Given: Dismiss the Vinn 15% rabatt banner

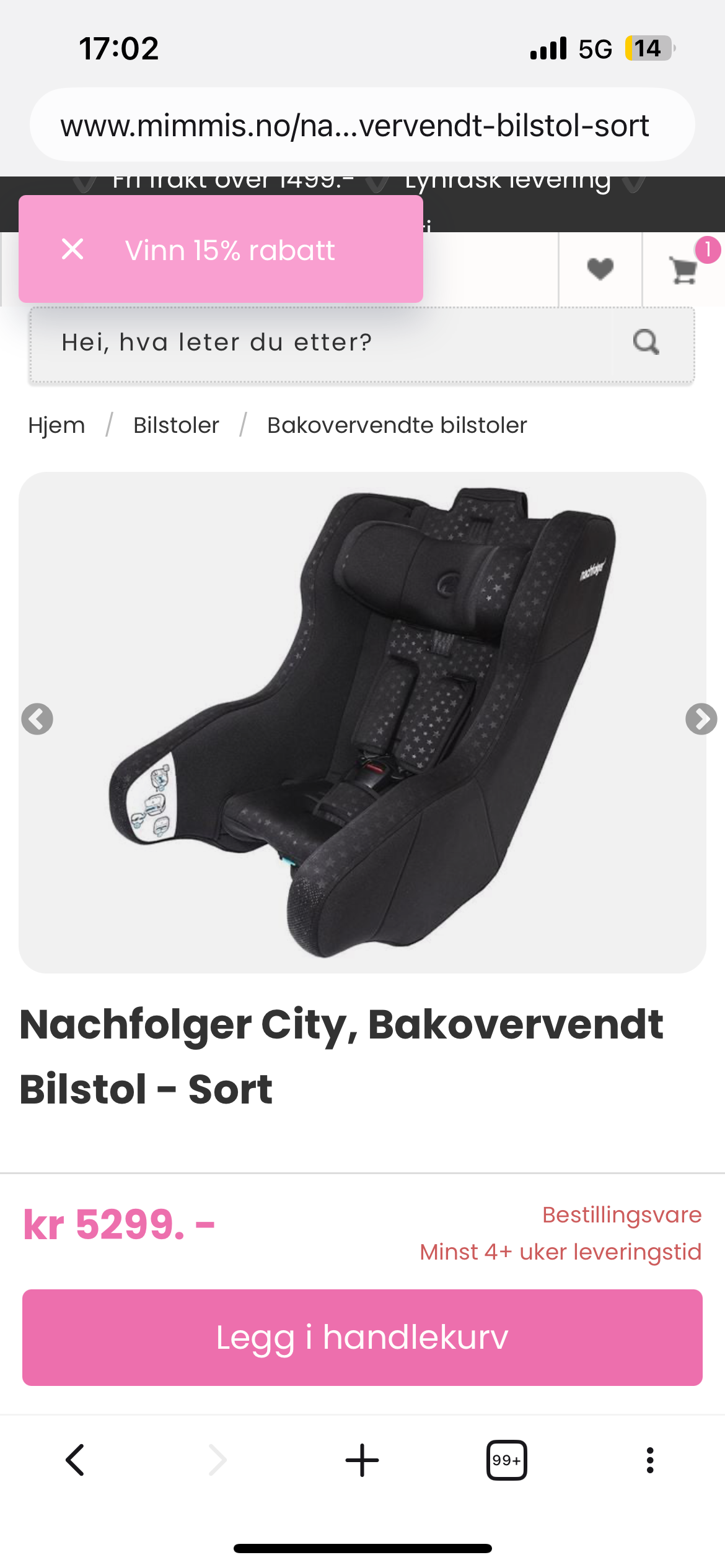Looking at the screenshot, I should (x=72, y=250).
